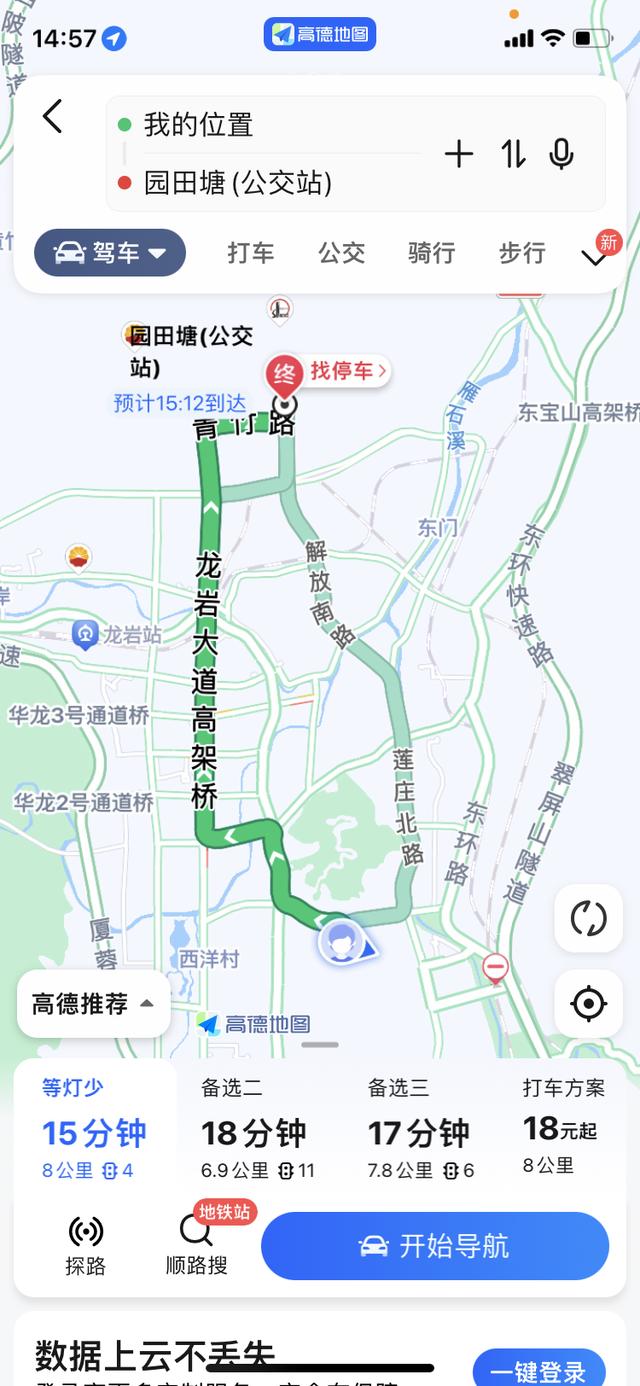Start voice input with the microphone
Screen dimensions: 640x1386
pos(562,154)
